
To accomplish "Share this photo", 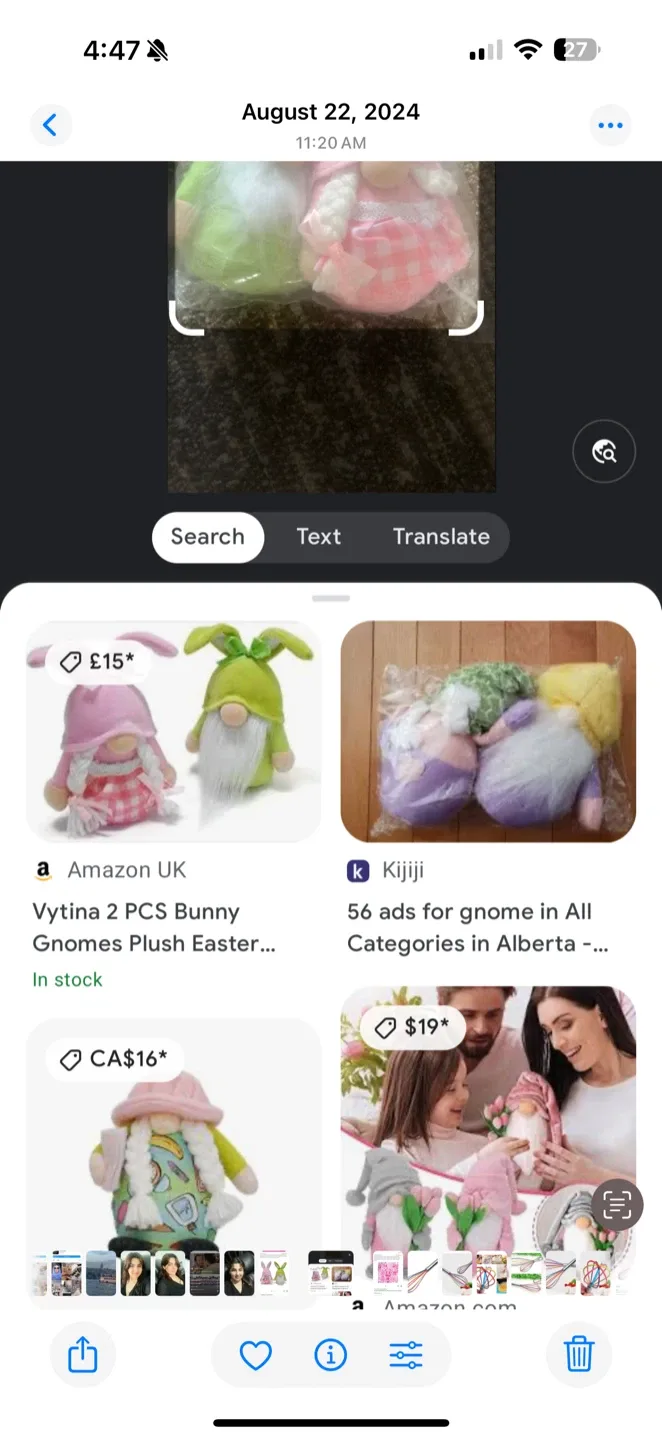I will point(83,1355).
